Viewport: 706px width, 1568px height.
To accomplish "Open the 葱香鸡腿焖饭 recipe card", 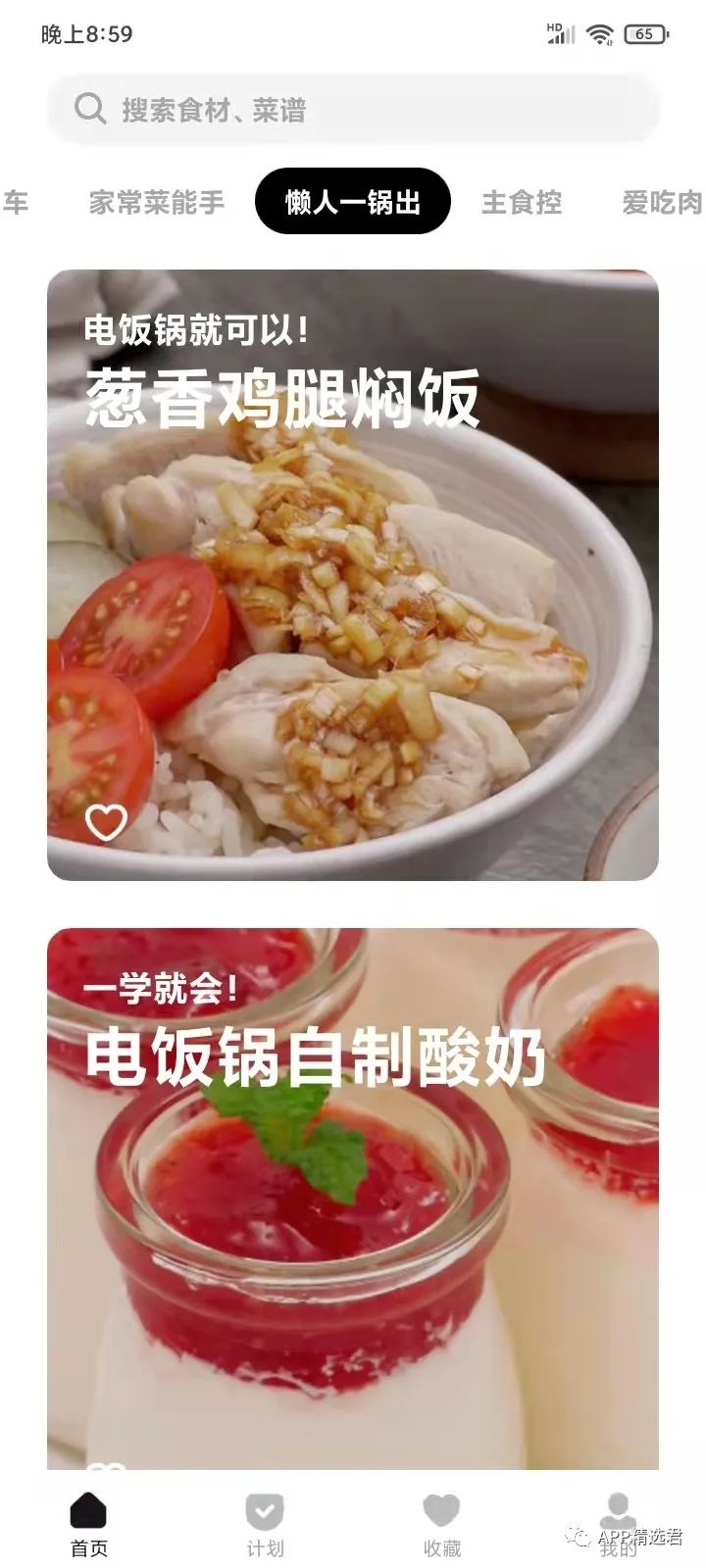I will tap(353, 588).
